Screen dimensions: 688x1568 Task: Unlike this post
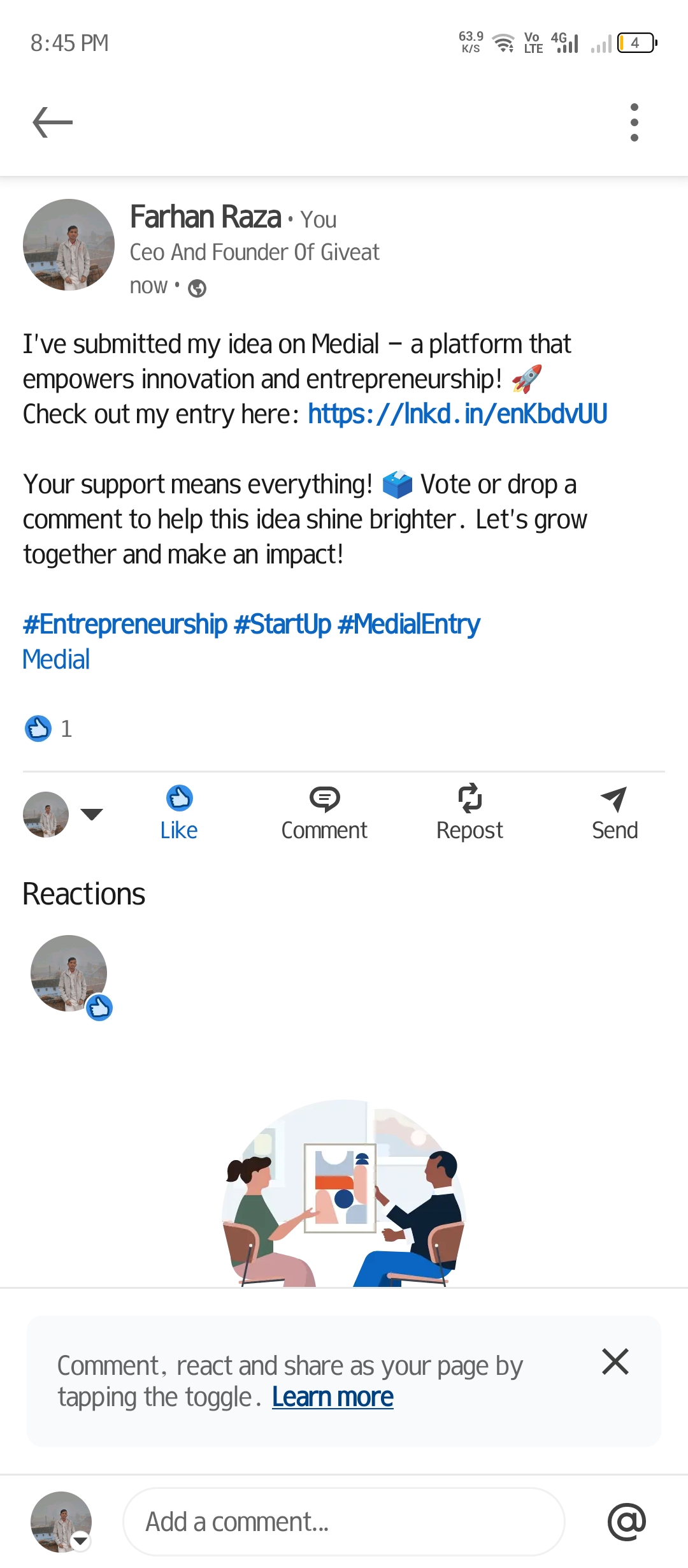[179, 813]
